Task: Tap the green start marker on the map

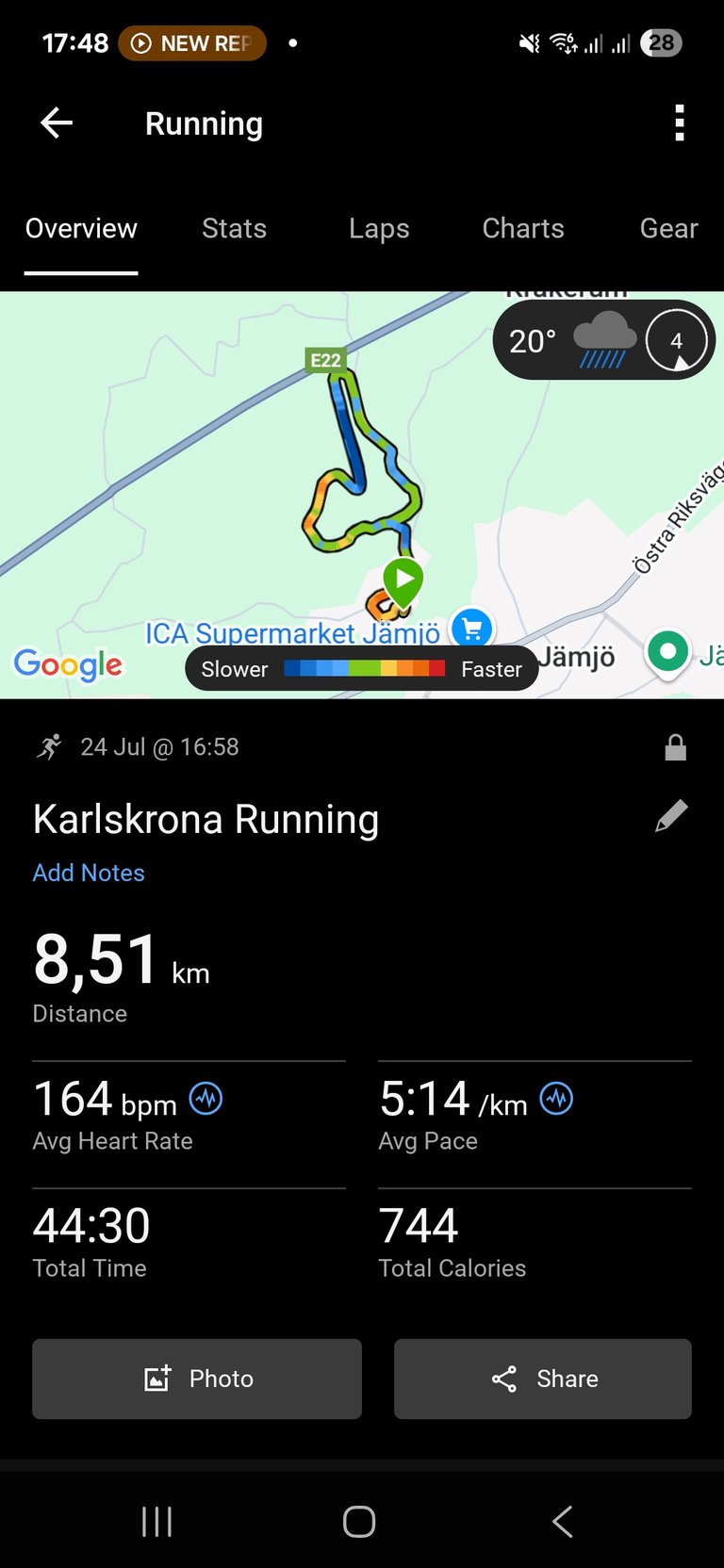Action: tap(403, 582)
